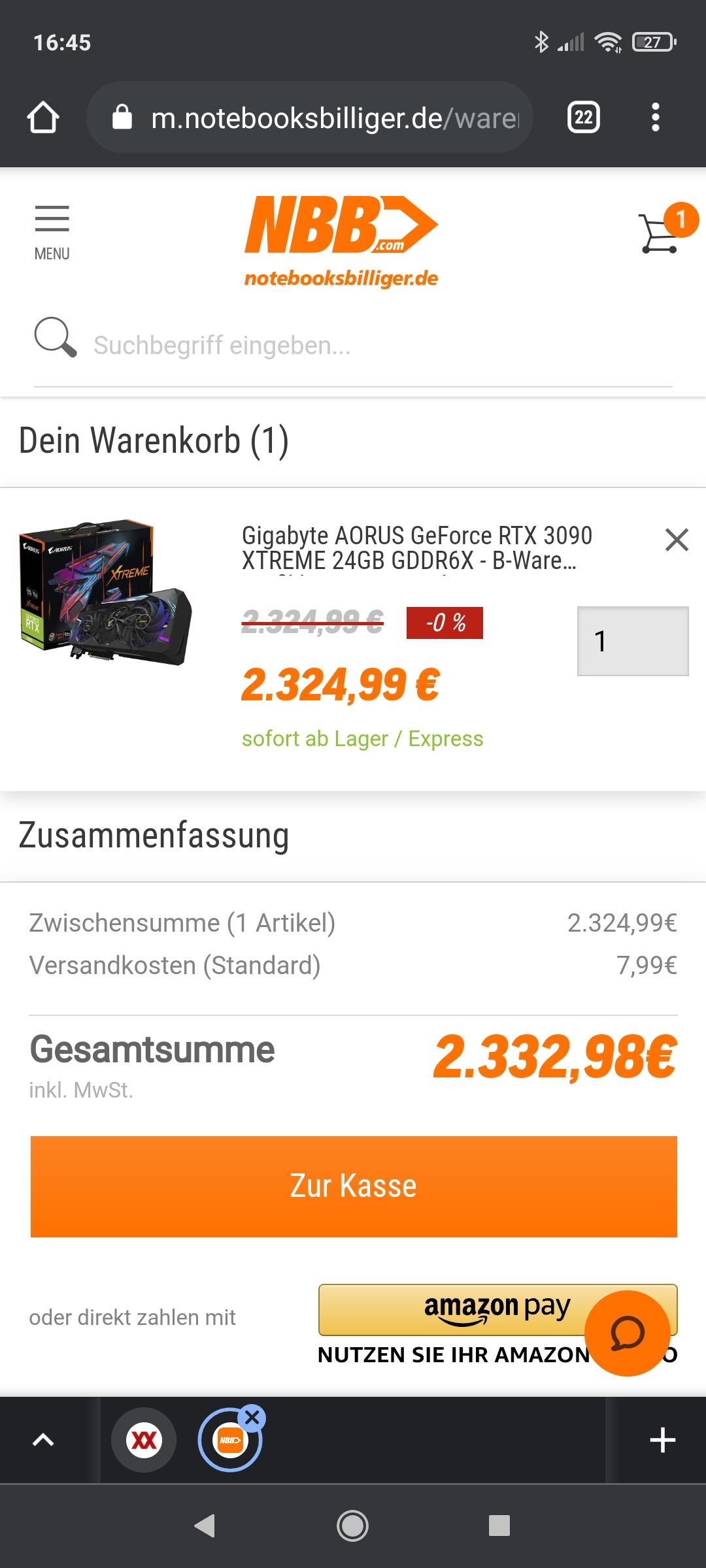706x1568 pixels.
Task: Add a new browser tab
Action: 662,1440
